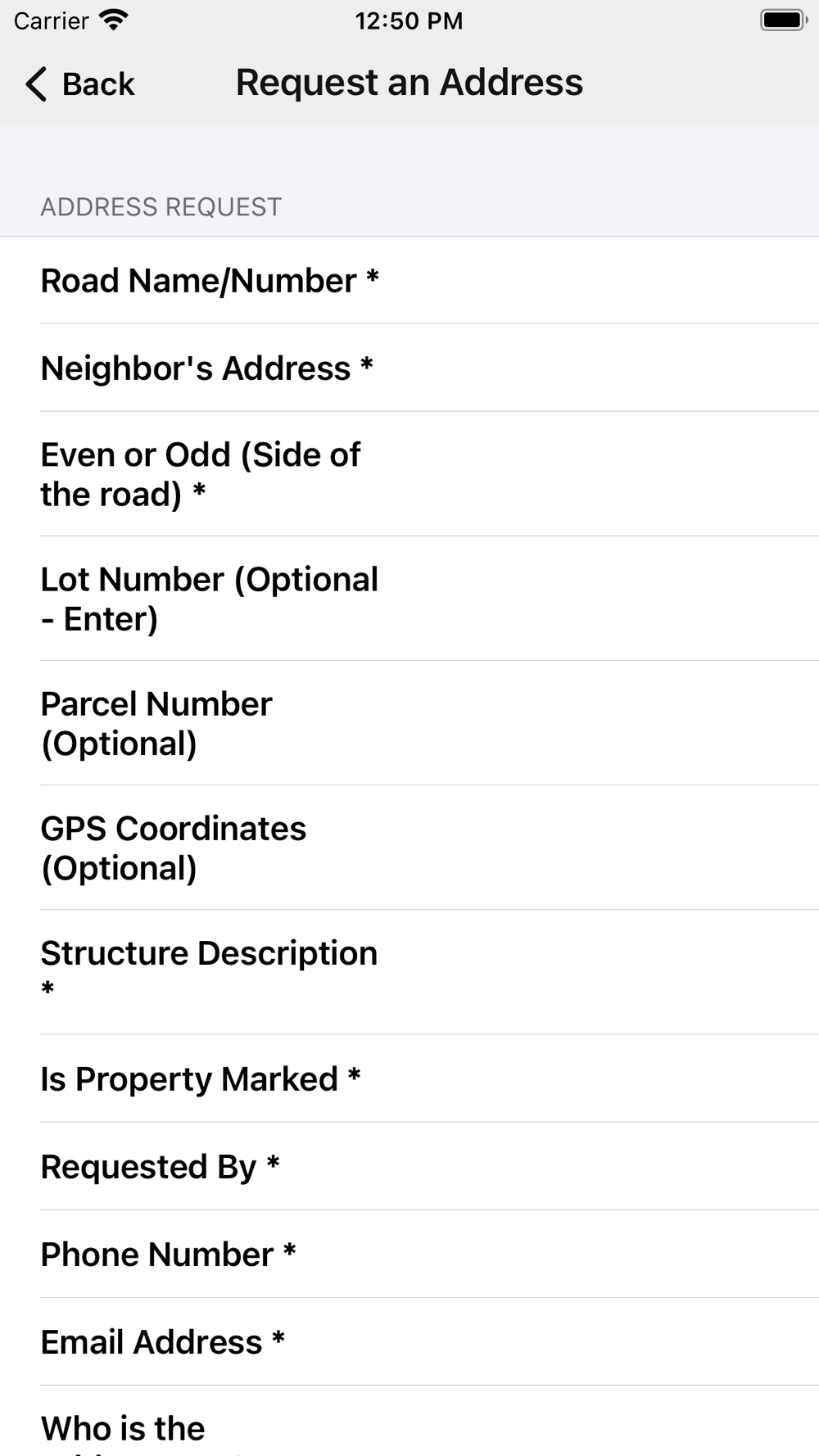
Task: Select the Even or Odd side field
Action: (x=409, y=474)
